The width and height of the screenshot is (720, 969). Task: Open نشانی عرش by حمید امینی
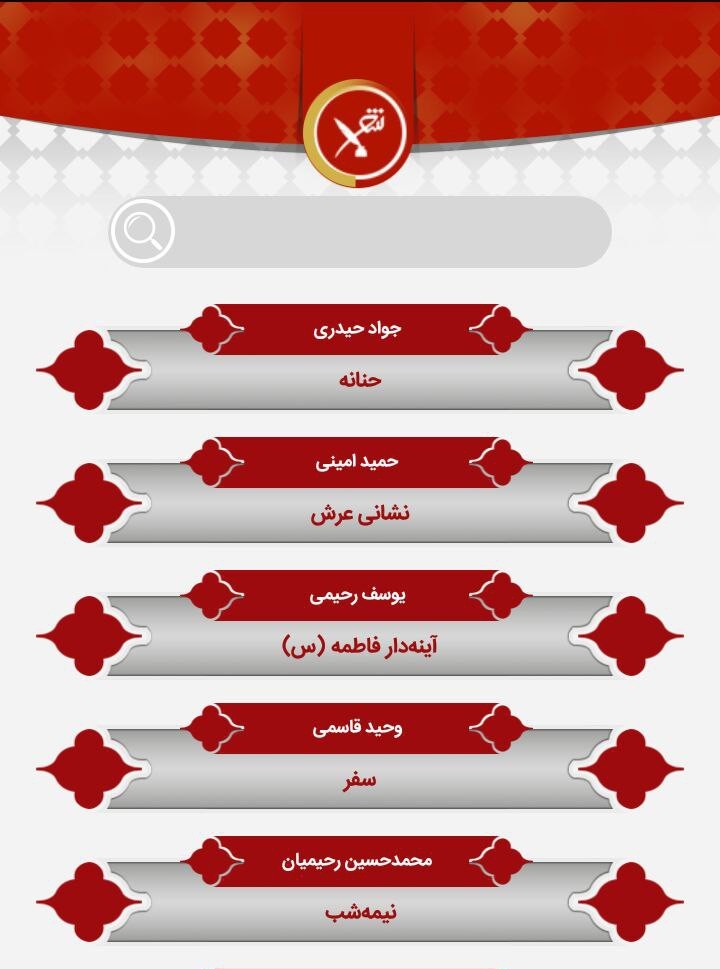[360, 490]
